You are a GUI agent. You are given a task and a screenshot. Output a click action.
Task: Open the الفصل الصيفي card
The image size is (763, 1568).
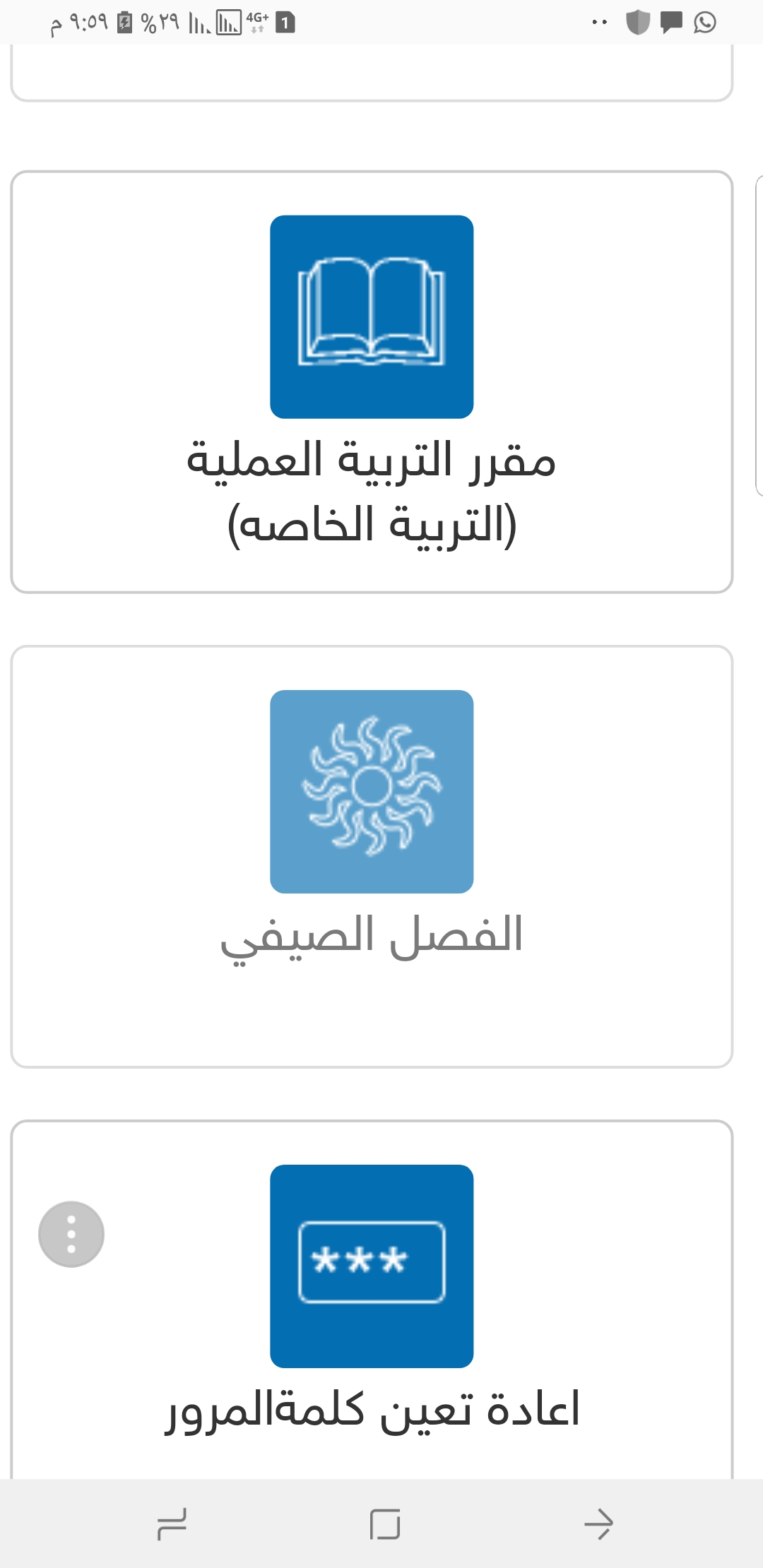372,857
